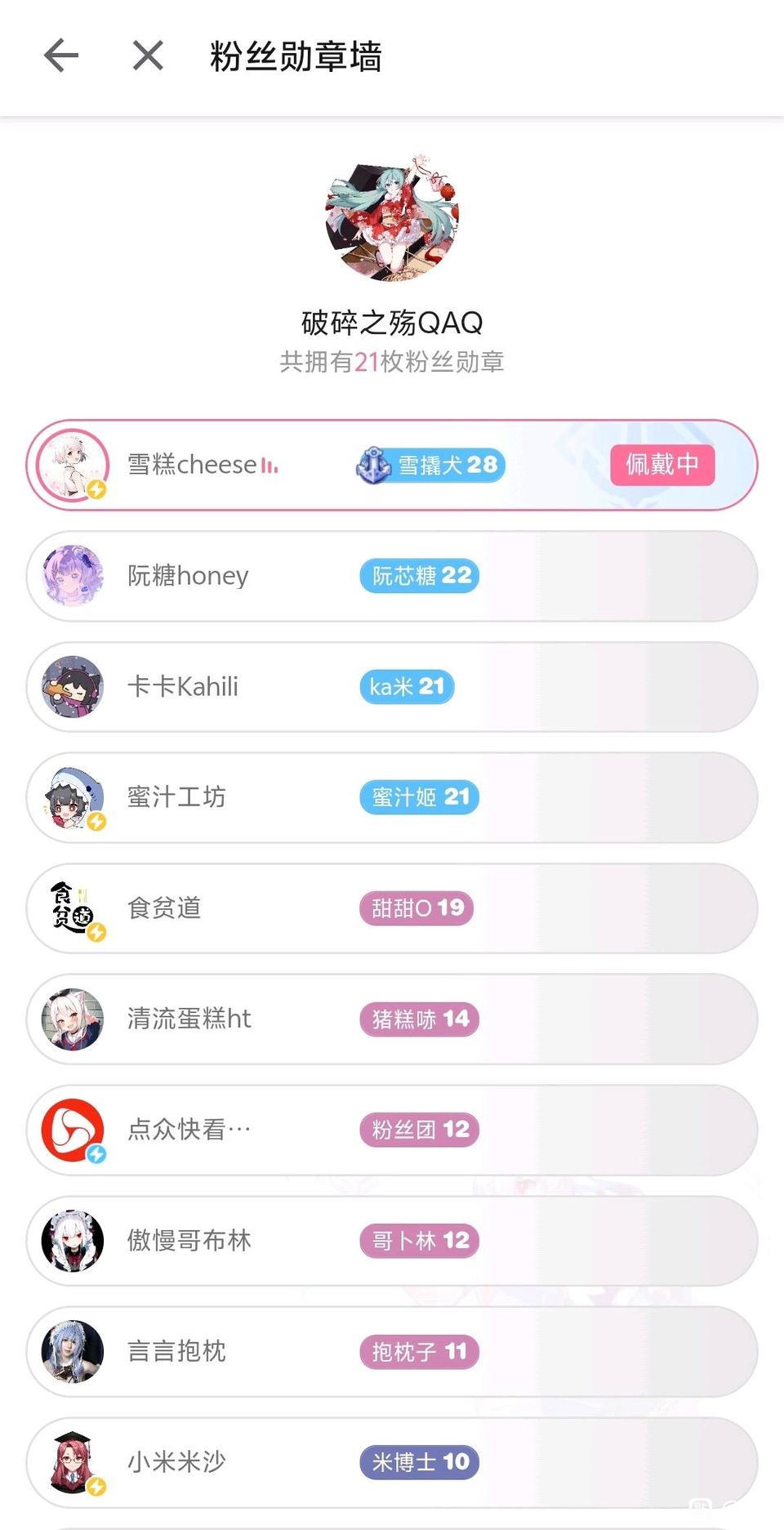The image size is (784, 1530).
Task: Choose the 卡卡Kahili medal row
Action: [392, 687]
